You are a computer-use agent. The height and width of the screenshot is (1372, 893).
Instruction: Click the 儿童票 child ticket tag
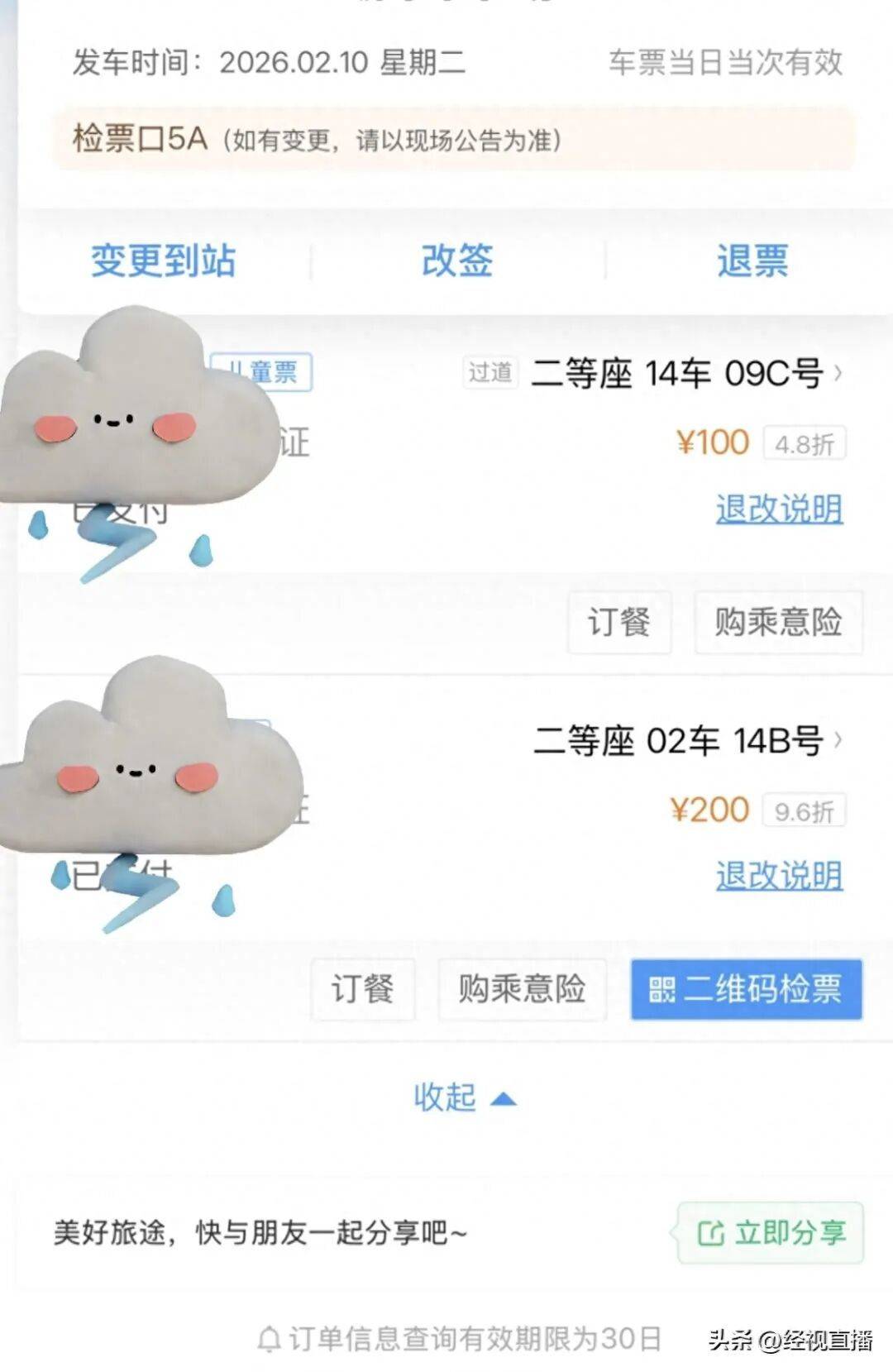(x=263, y=372)
